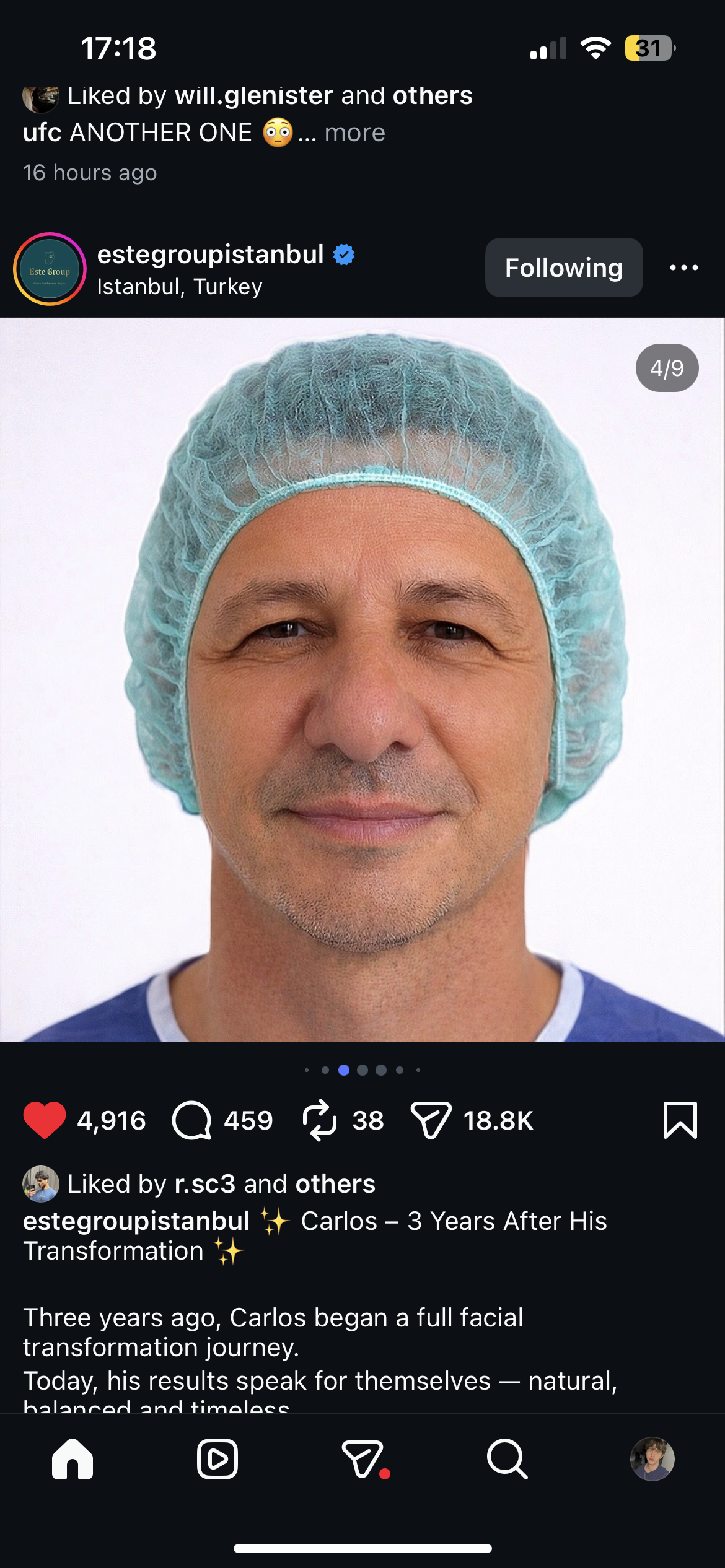Image resolution: width=725 pixels, height=1568 pixels.
Task: Expand the ufc caption with "more"
Action: click(354, 133)
